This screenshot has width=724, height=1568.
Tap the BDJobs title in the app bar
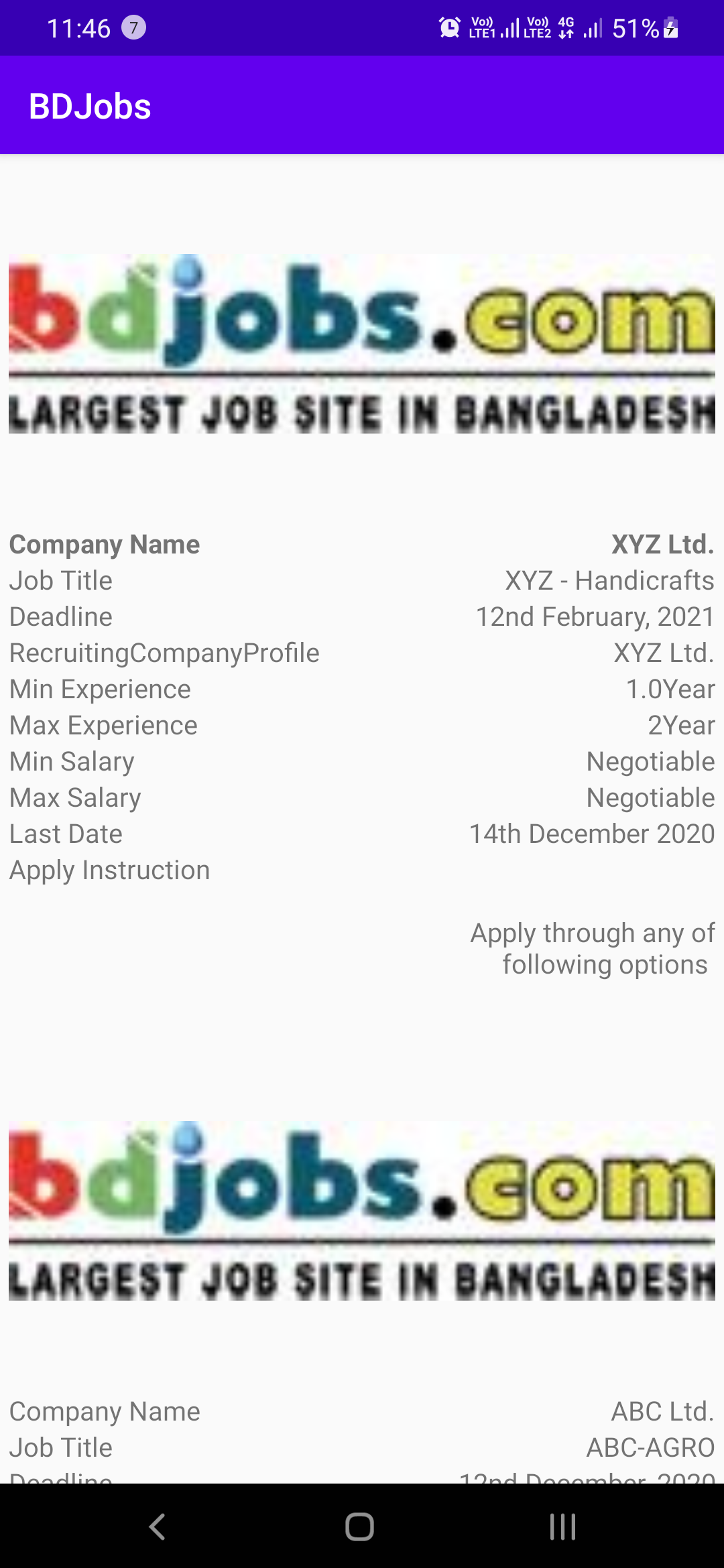[x=90, y=105]
